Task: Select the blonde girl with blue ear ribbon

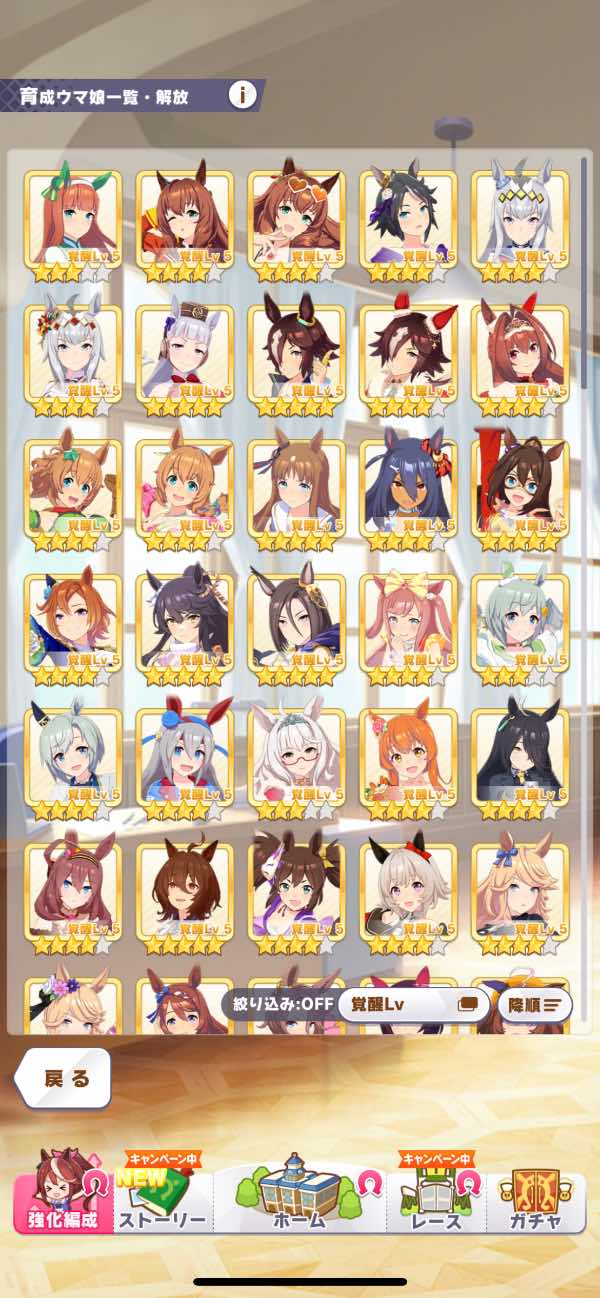Action: (x=520, y=890)
